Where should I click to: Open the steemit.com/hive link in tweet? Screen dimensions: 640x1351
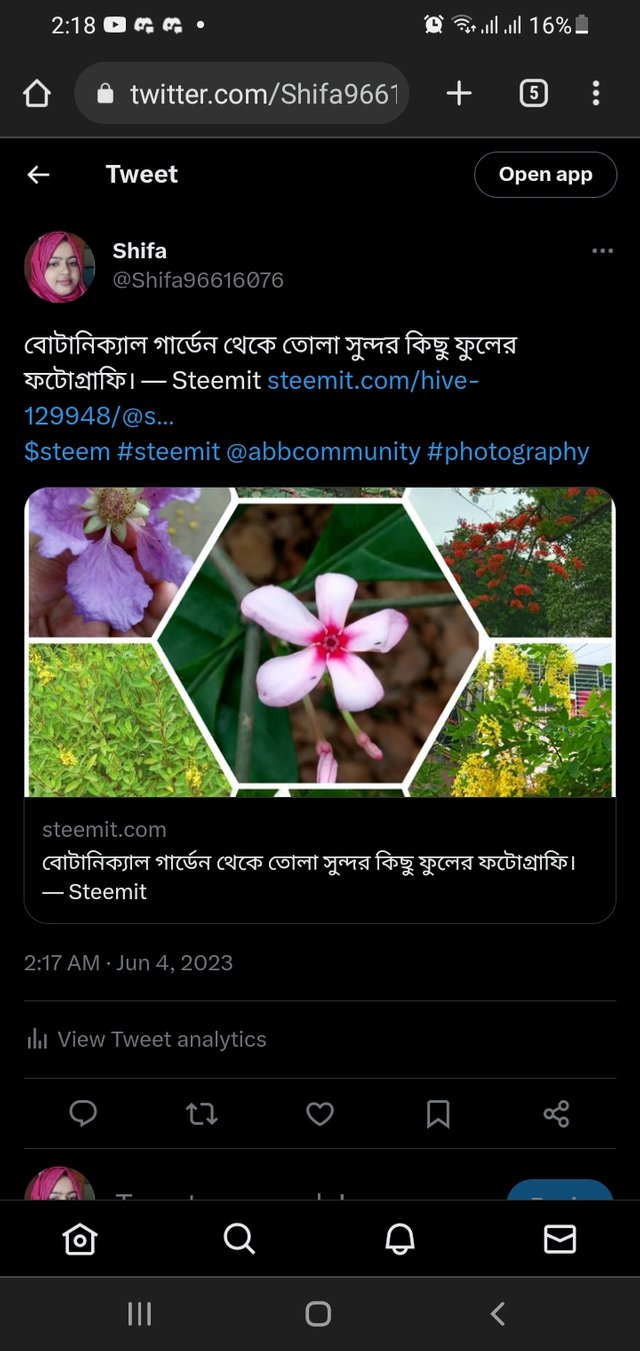[x=372, y=381]
